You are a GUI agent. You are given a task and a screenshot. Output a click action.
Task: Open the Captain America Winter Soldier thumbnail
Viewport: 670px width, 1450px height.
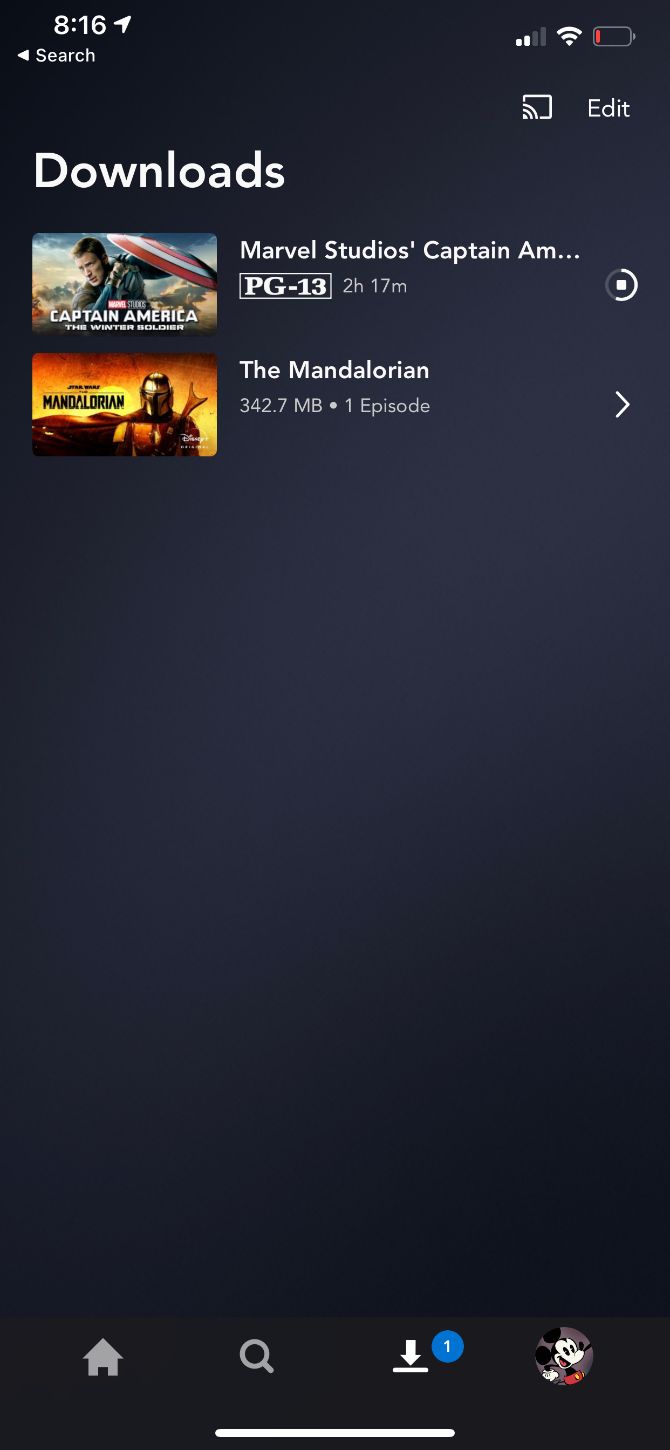tap(125, 284)
